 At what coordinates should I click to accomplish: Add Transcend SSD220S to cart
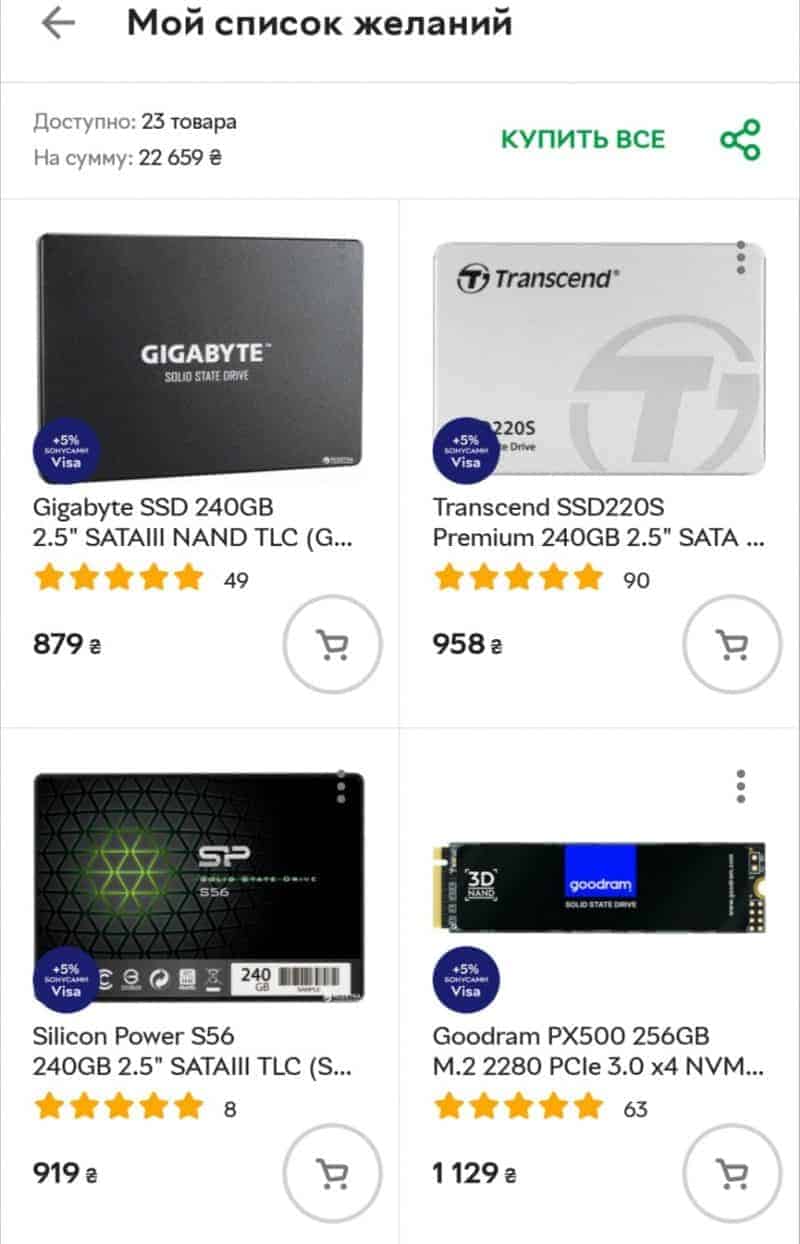pos(732,645)
